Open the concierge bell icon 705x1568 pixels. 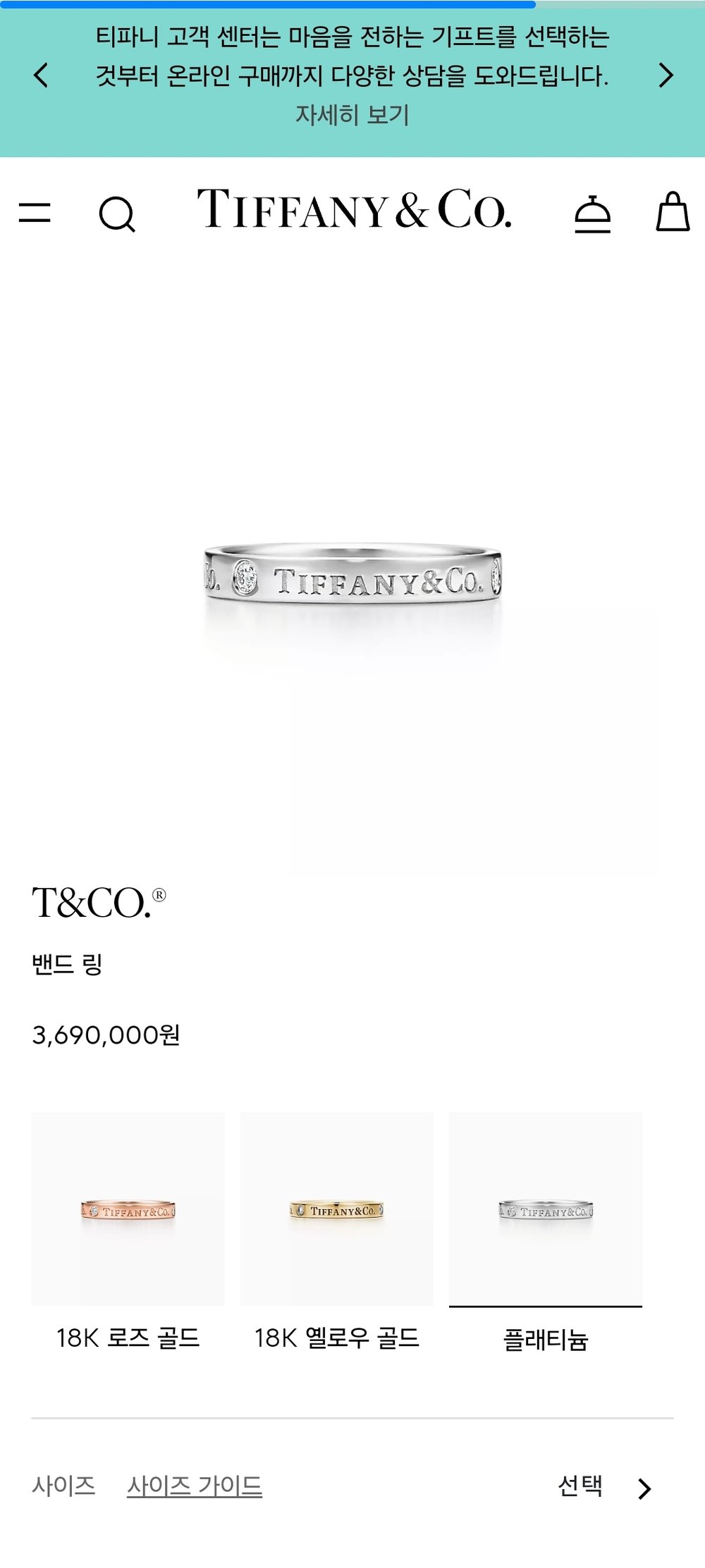tap(592, 214)
